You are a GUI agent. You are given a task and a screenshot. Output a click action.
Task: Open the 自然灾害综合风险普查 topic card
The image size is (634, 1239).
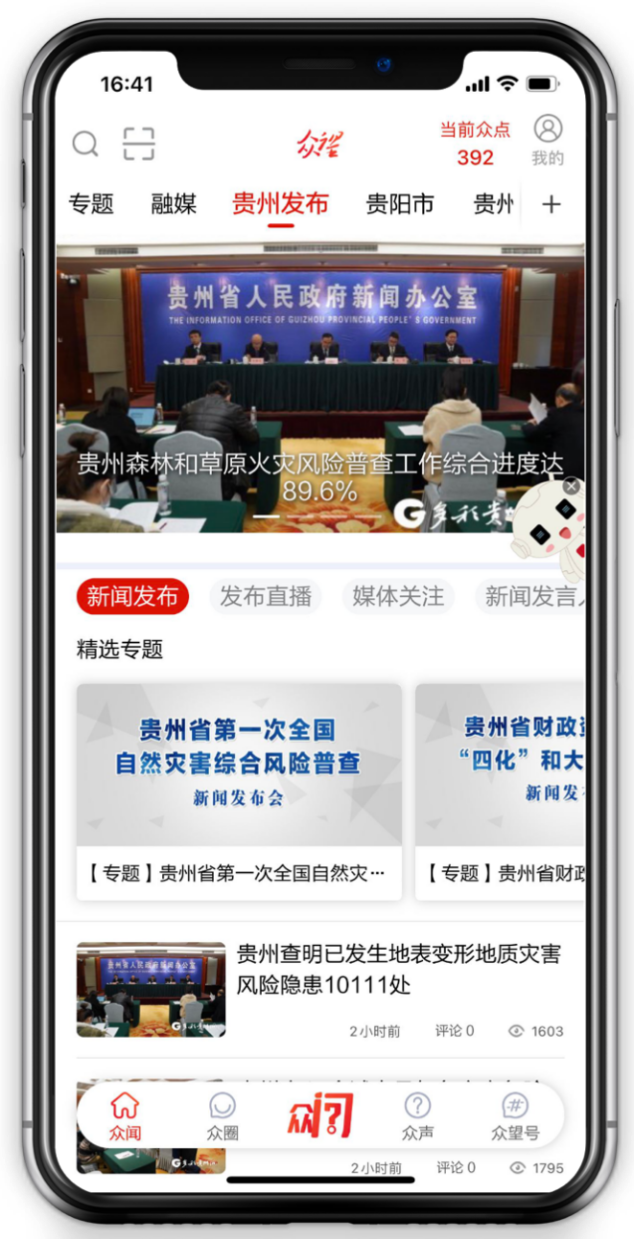pos(239,790)
